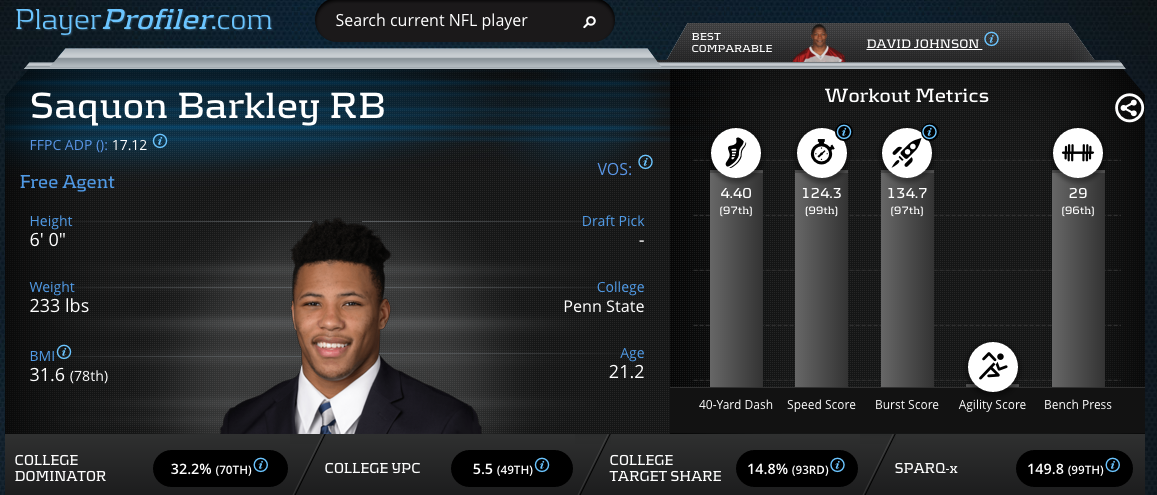This screenshot has height=495, width=1157.
Task: Show info for SPARQ-x
Action: click(1112, 465)
